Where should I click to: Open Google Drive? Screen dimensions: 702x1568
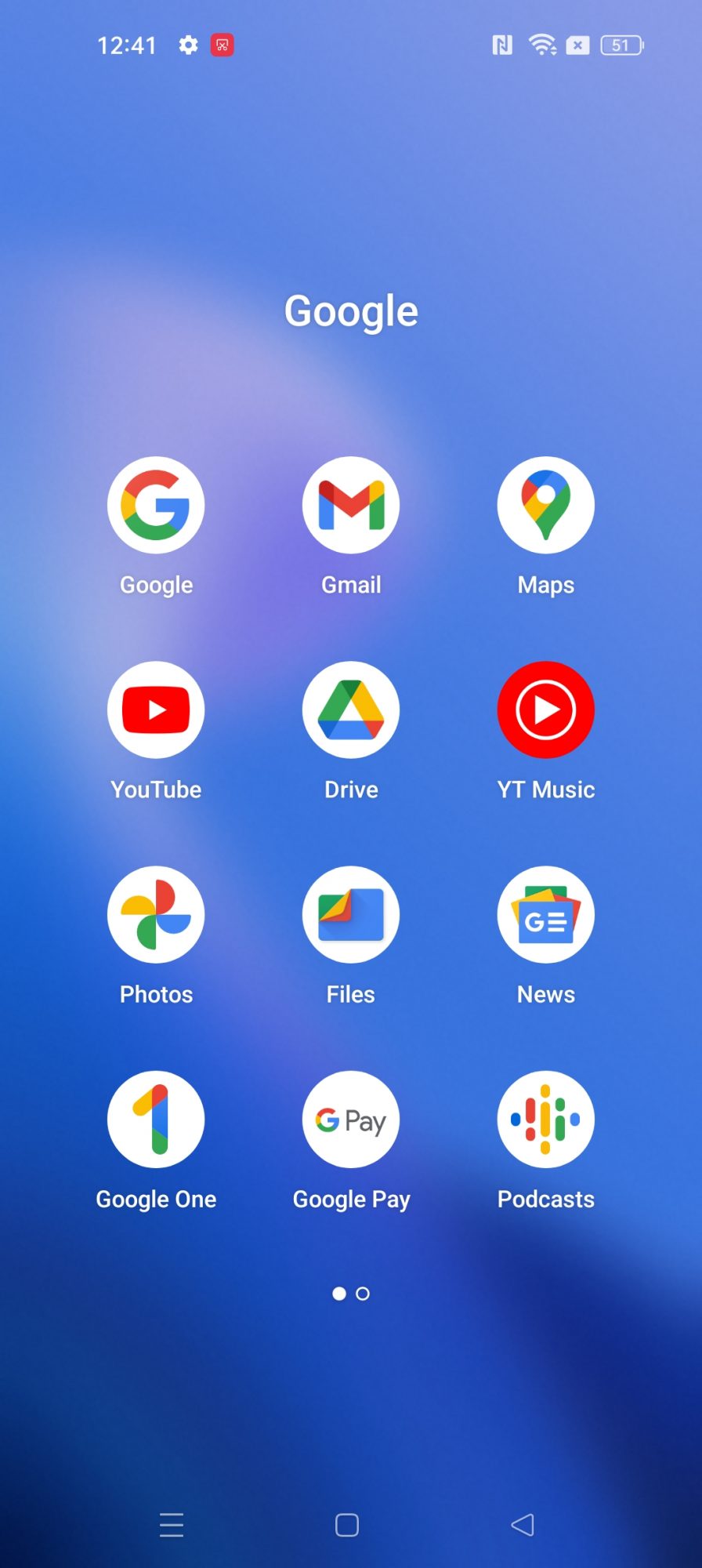click(x=351, y=710)
